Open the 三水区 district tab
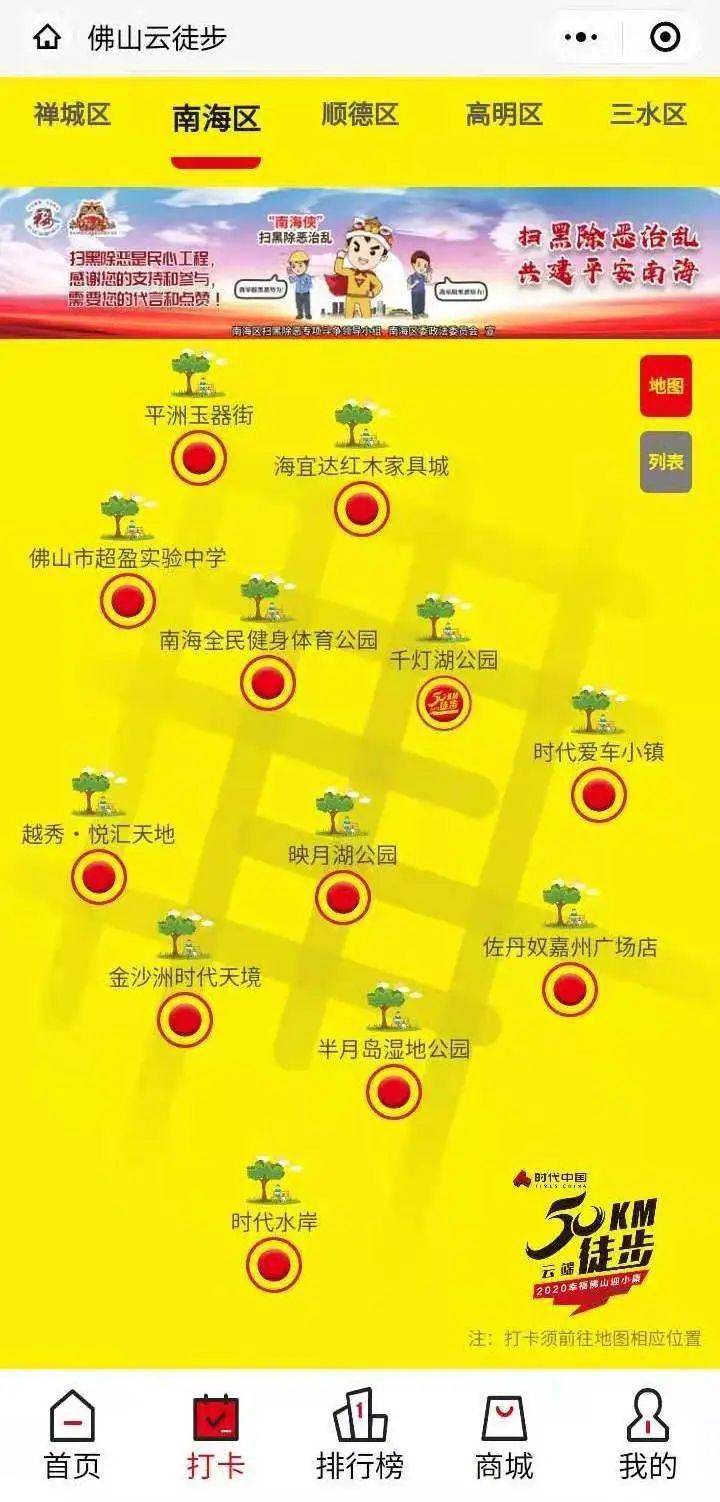Screen dimensions: 720x1502 coord(648,115)
